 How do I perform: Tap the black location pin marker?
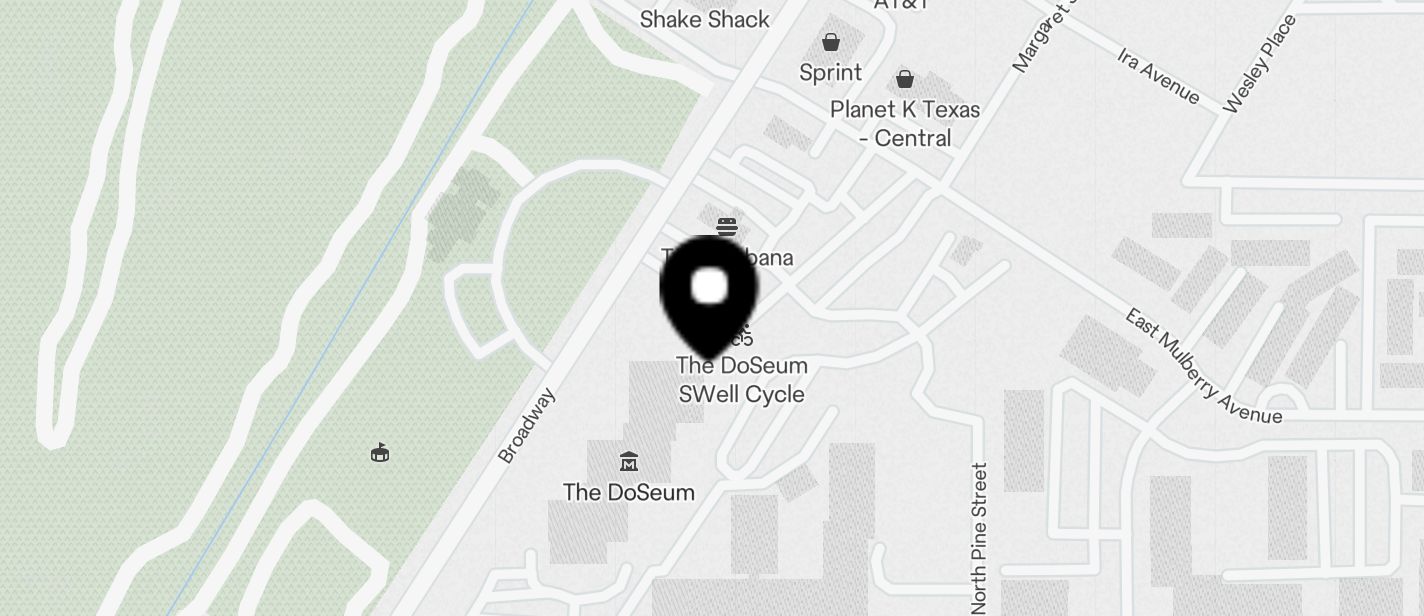coord(708,291)
